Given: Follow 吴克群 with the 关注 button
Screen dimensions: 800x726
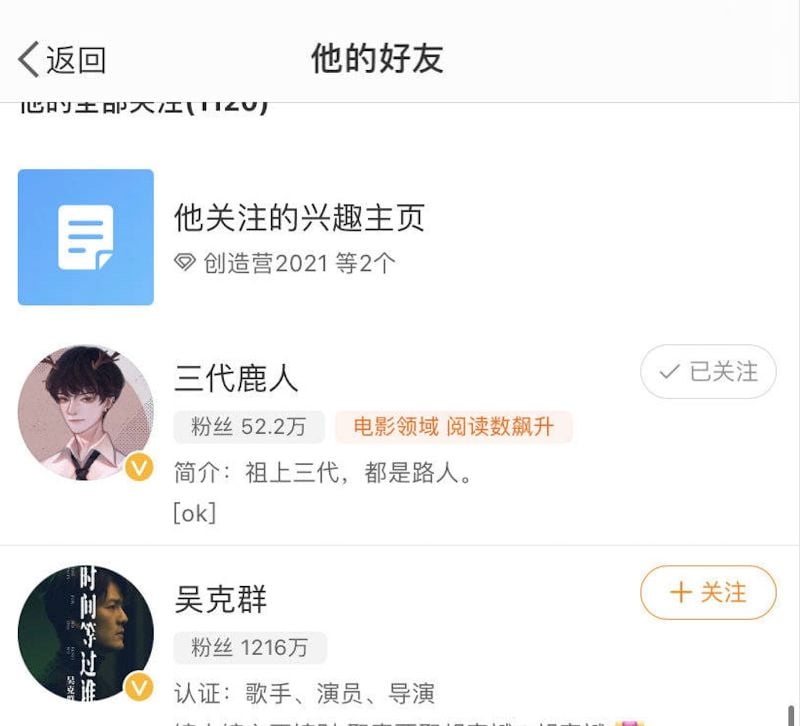Looking at the screenshot, I should tap(708, 592).
